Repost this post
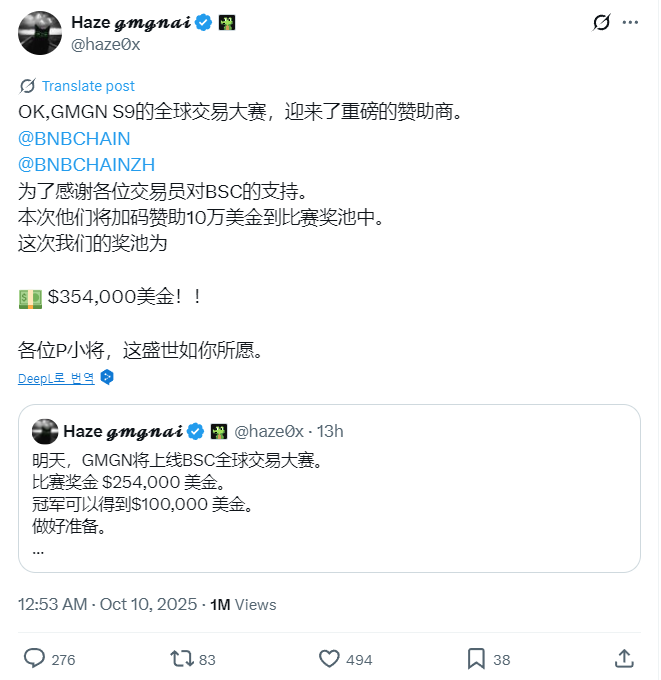Screen dimensions: 661x680 coord(182,658)
